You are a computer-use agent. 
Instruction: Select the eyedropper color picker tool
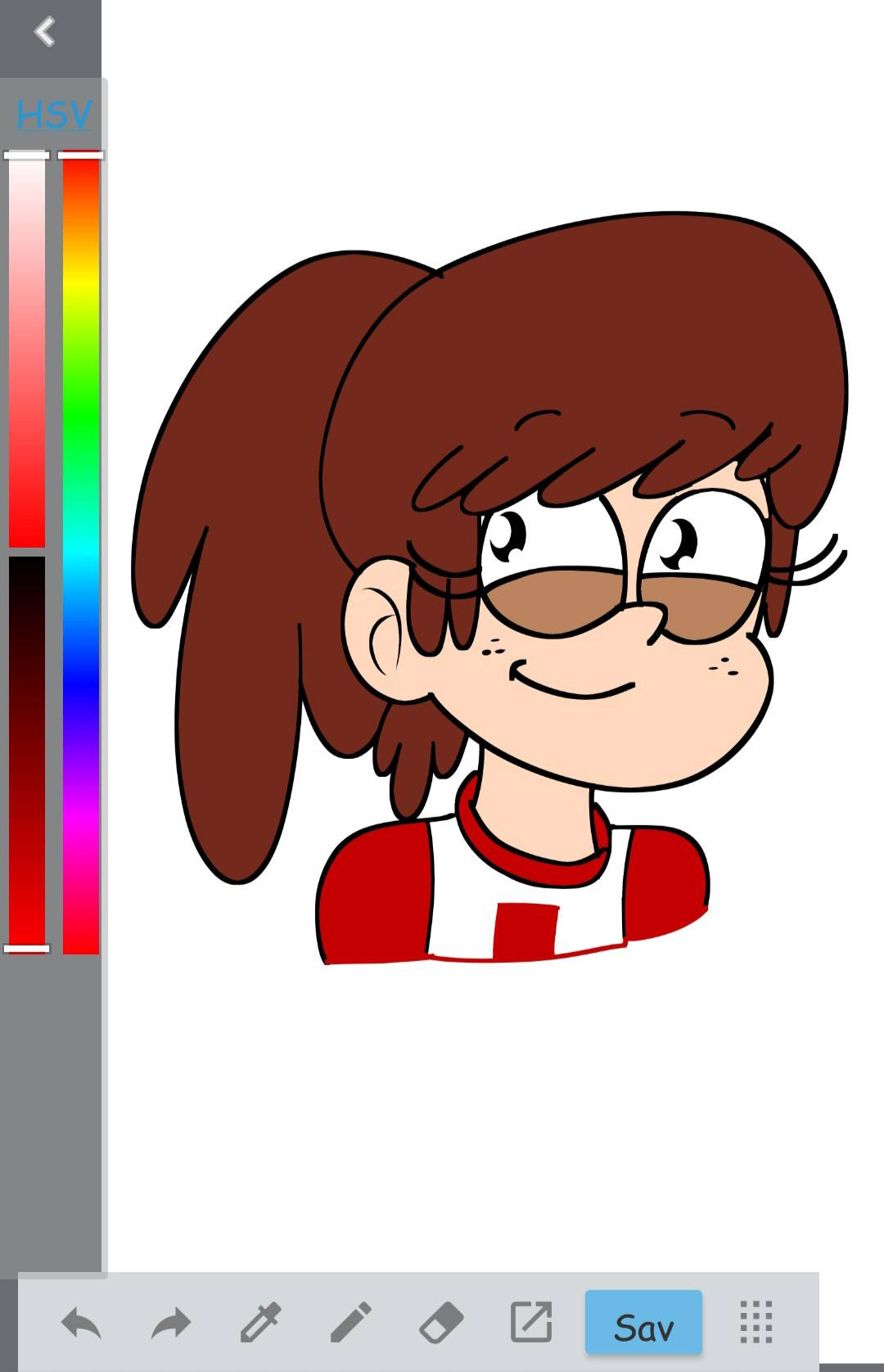coord(261,1322)
